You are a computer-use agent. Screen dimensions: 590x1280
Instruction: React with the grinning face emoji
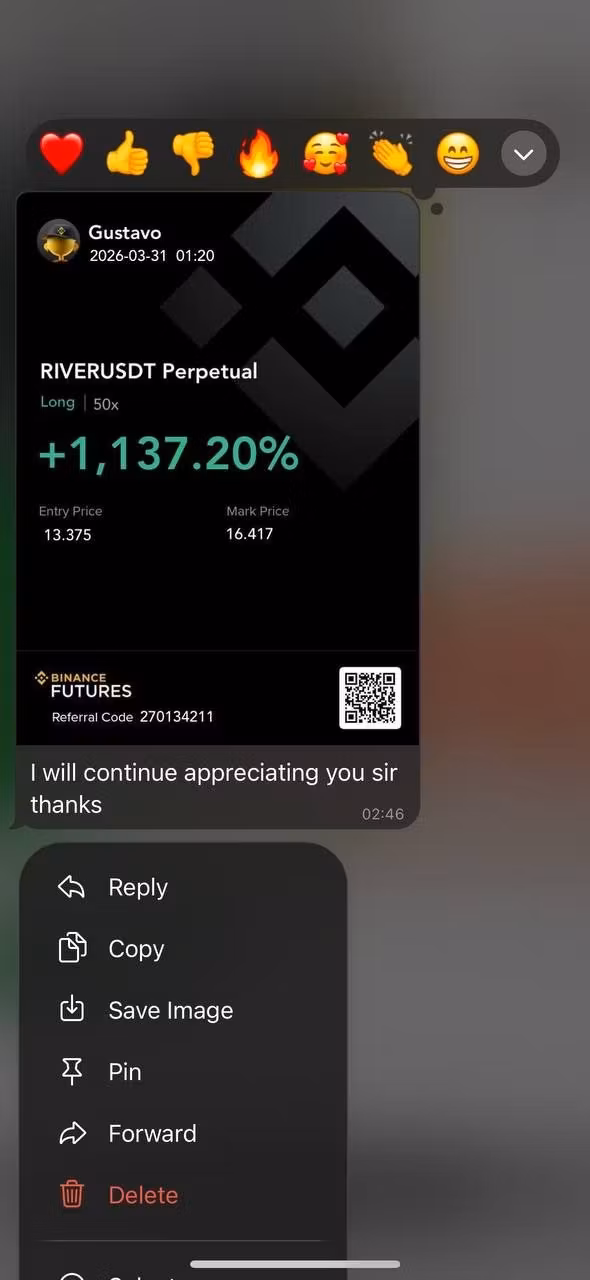tap(458, 154)
